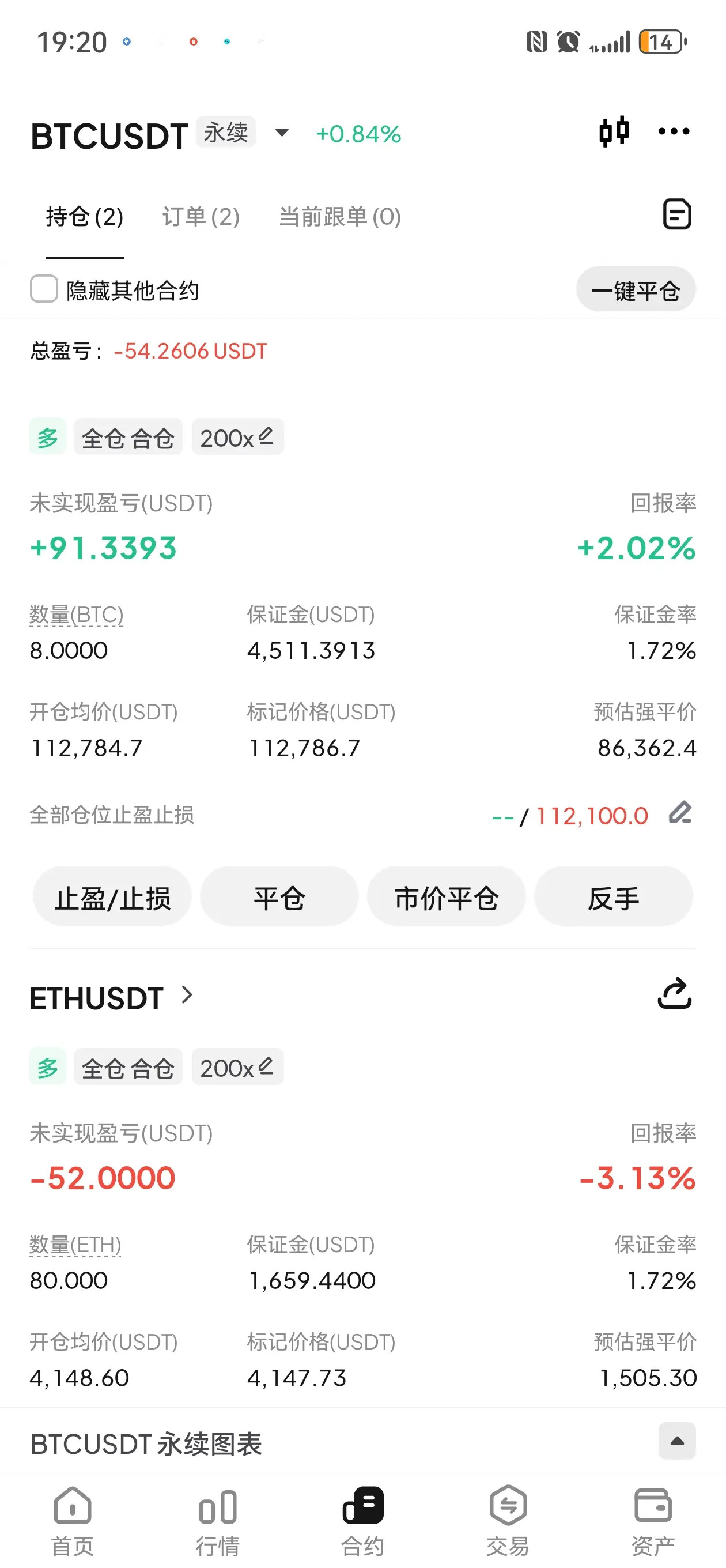Tap the 平仓 button
The image size is (726, 1568).
tap(279, 897)
